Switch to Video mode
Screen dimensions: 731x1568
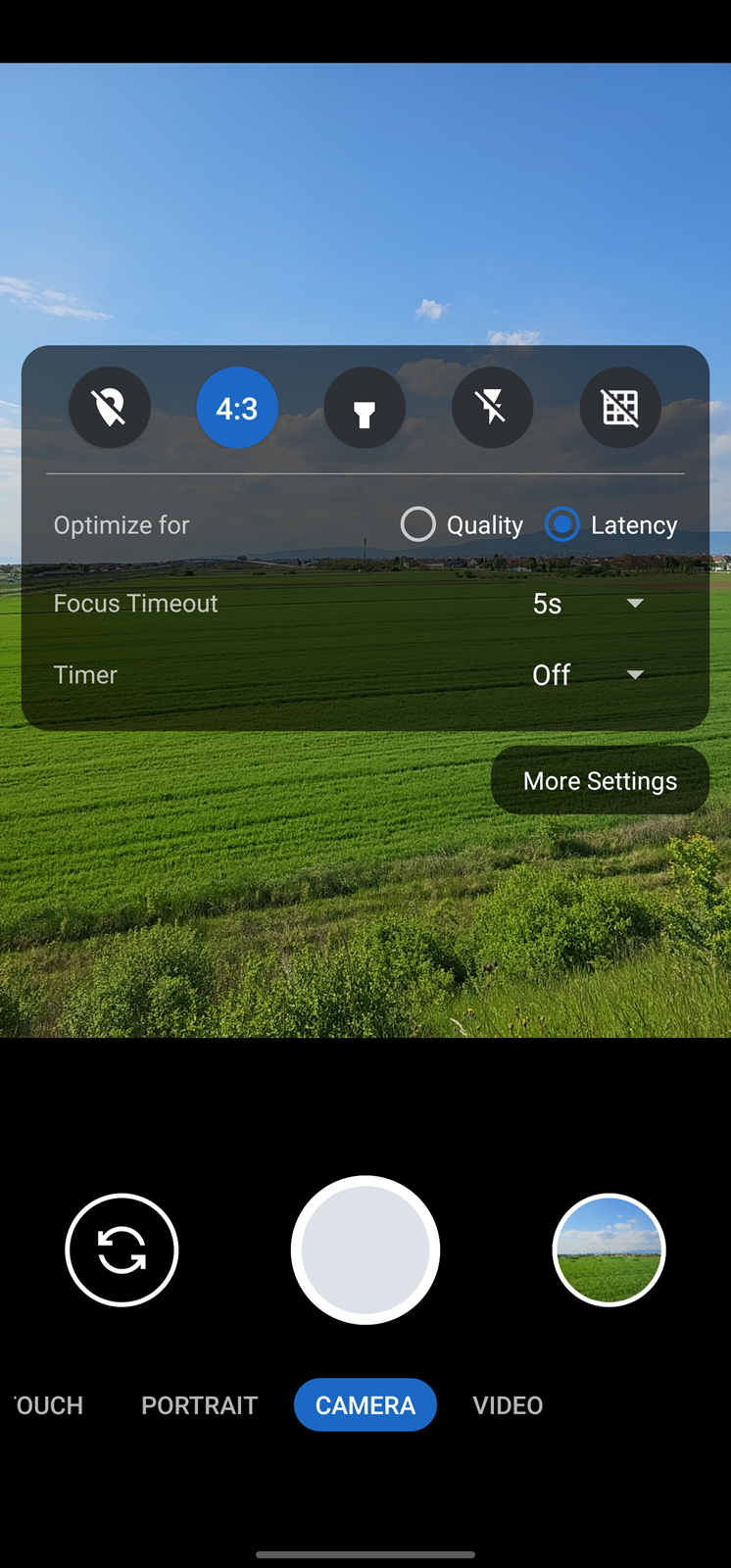[508, 1404]
